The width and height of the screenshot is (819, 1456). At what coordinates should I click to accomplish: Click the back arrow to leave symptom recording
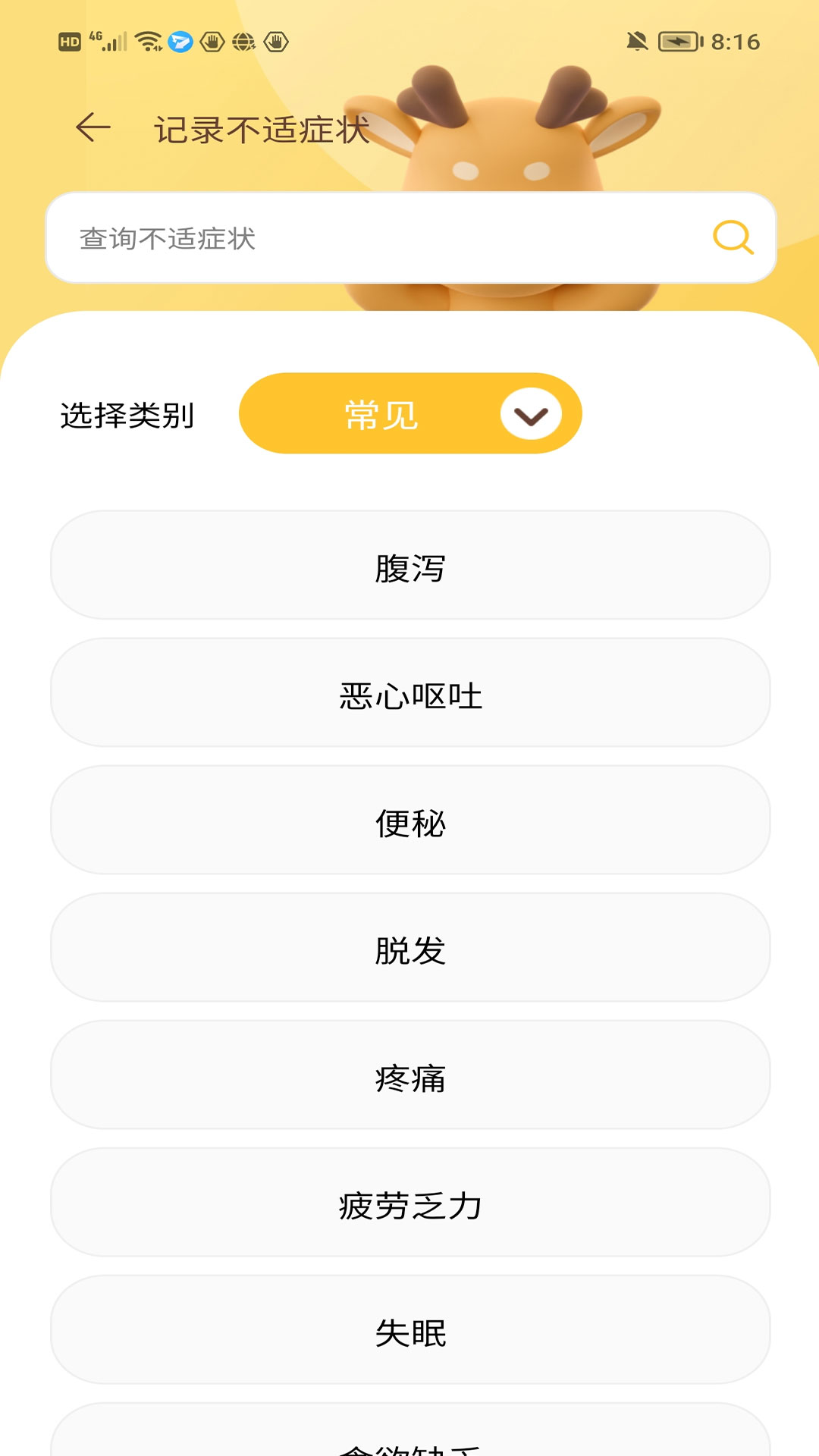click(x=93, y=127)
